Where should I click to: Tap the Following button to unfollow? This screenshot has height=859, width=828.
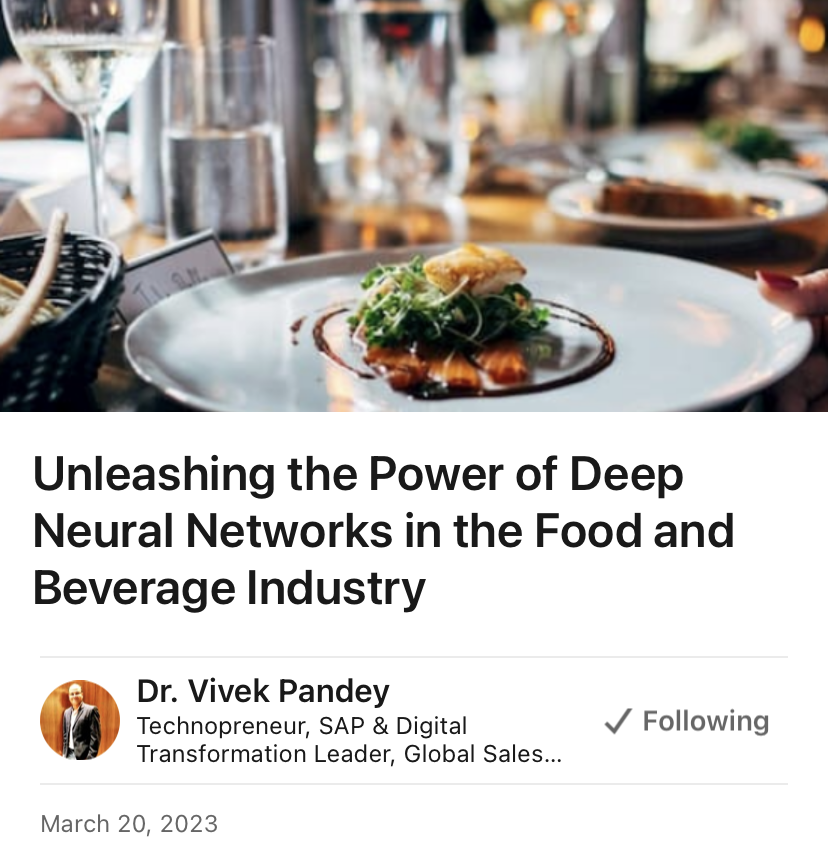(x=687, y=721)
